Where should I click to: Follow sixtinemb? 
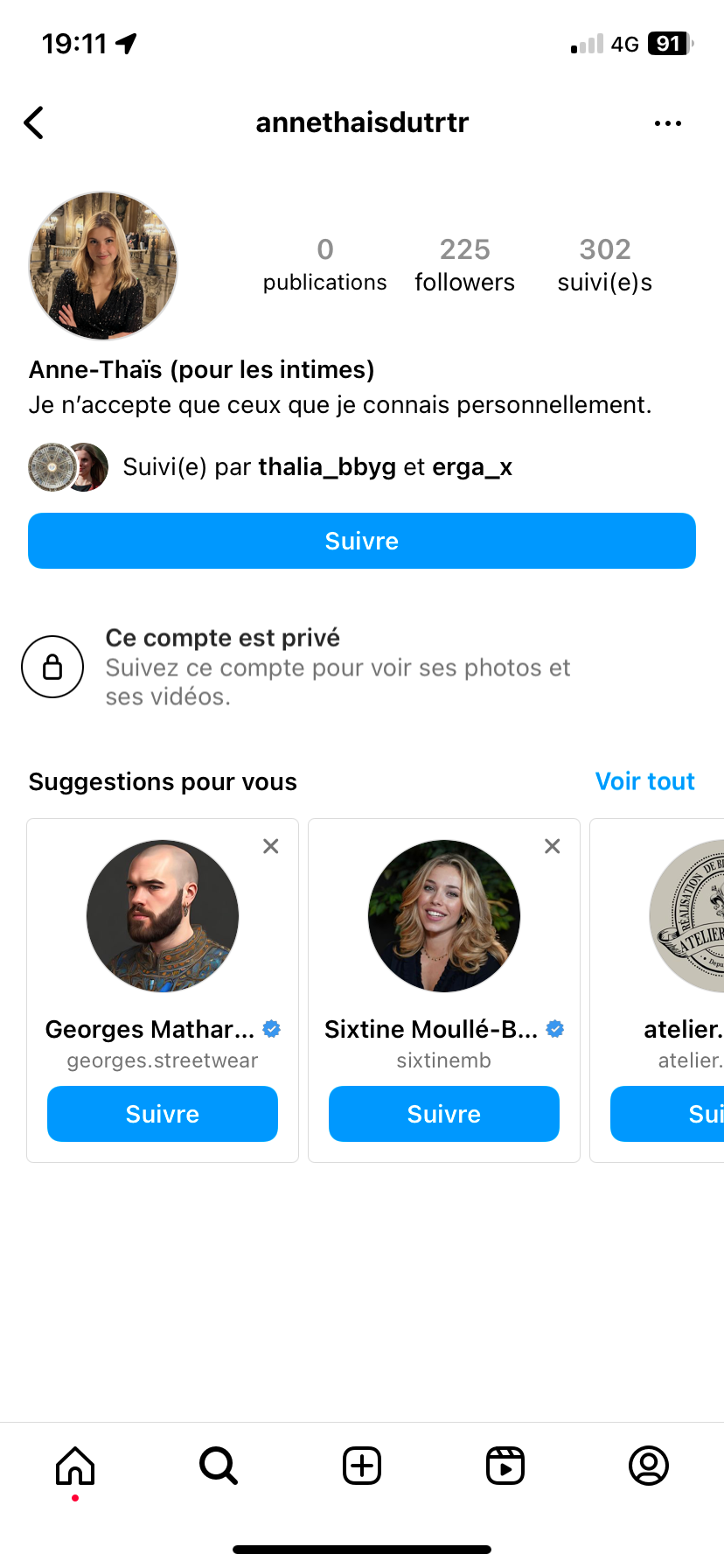tap(444, 1114)
